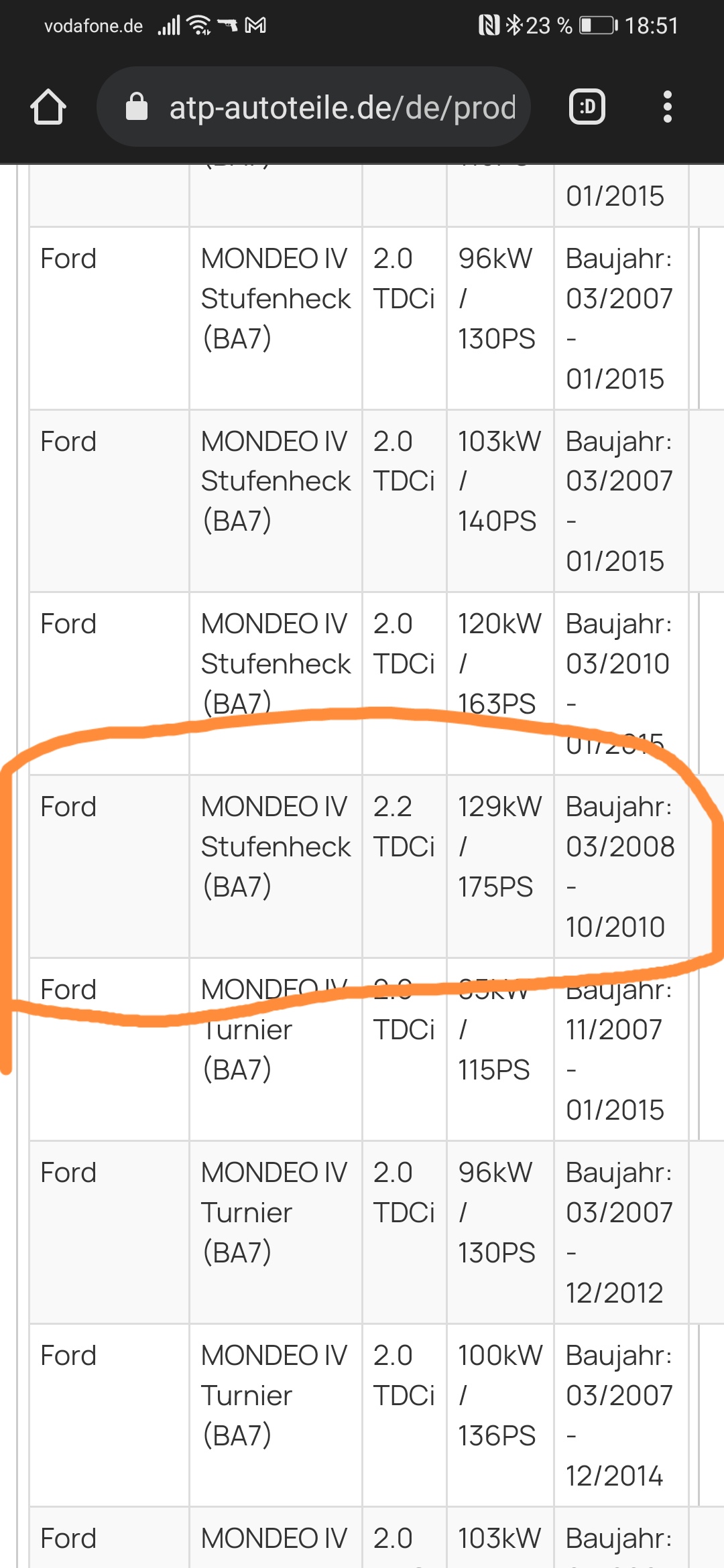Open the browser overflow menu
Image resolution: width=724 pixels, height=1568 pixels.
[x=667, y=107]
